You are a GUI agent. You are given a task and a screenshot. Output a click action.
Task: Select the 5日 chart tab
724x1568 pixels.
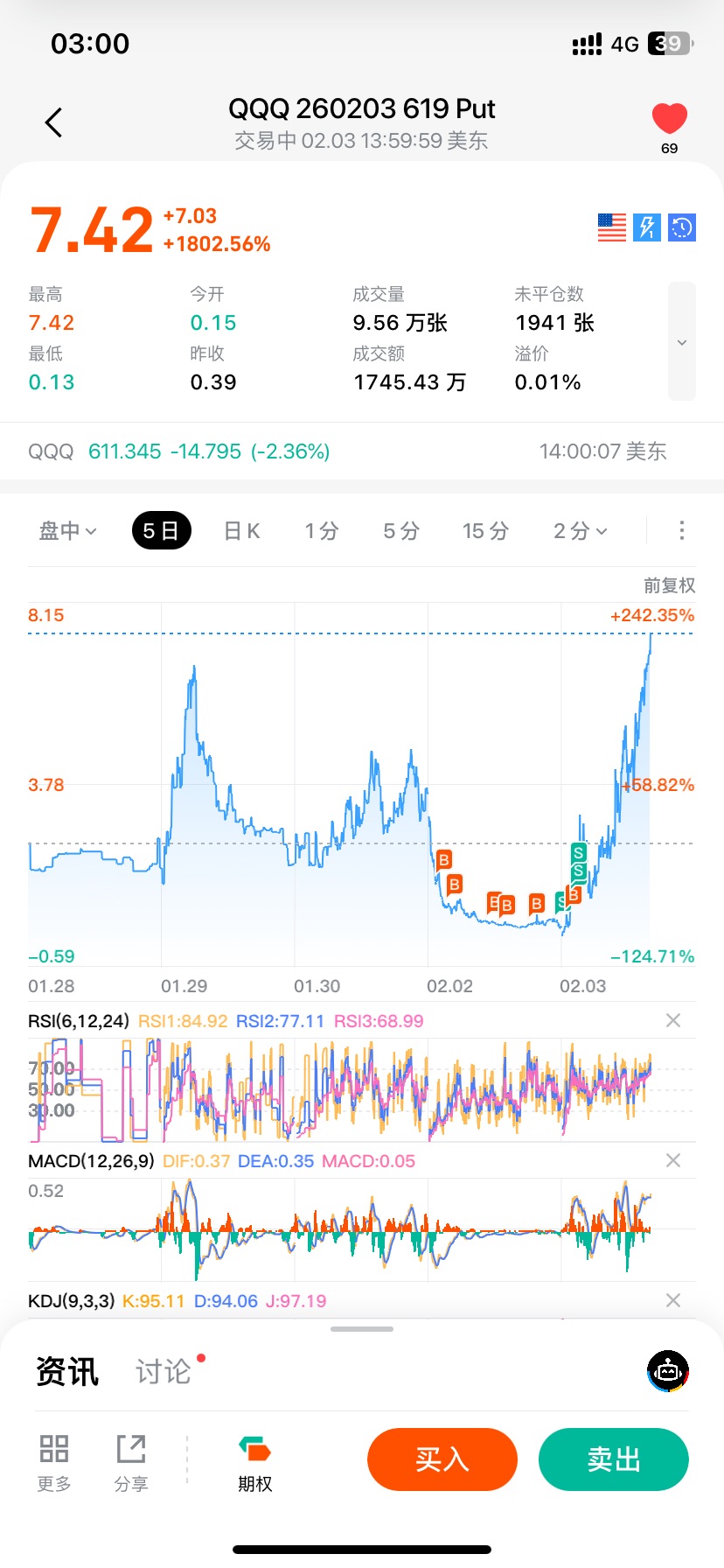pos(161,531)
